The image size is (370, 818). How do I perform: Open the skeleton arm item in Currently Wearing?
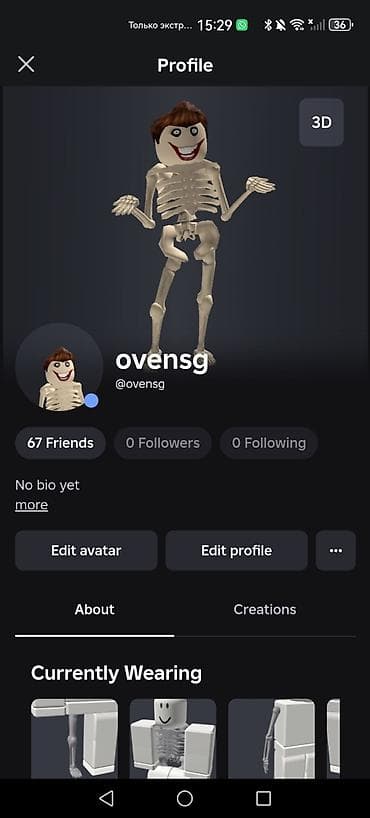coord(271,739)
